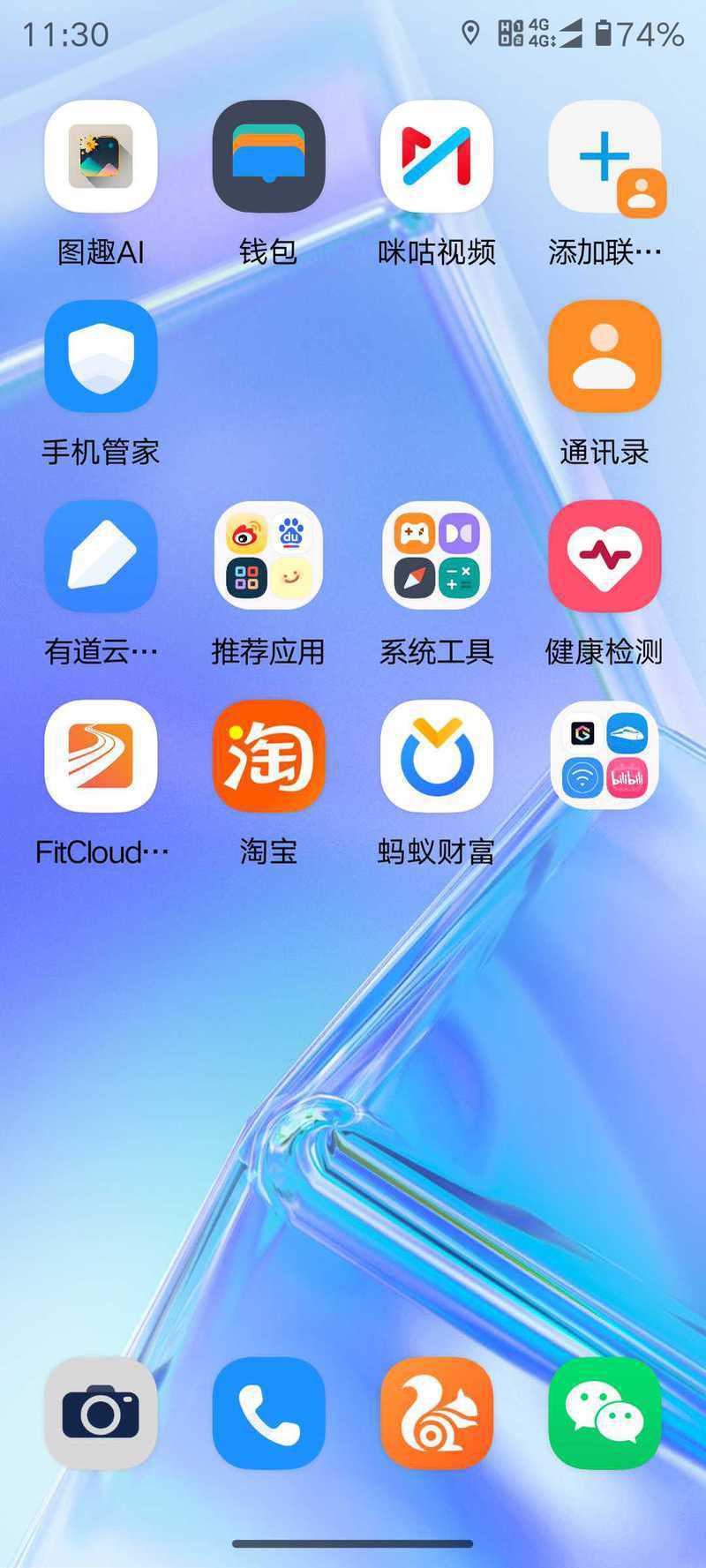Launch the 钱包 wallet app
This screenshot has width=706, height=1568.
(268, 156)
